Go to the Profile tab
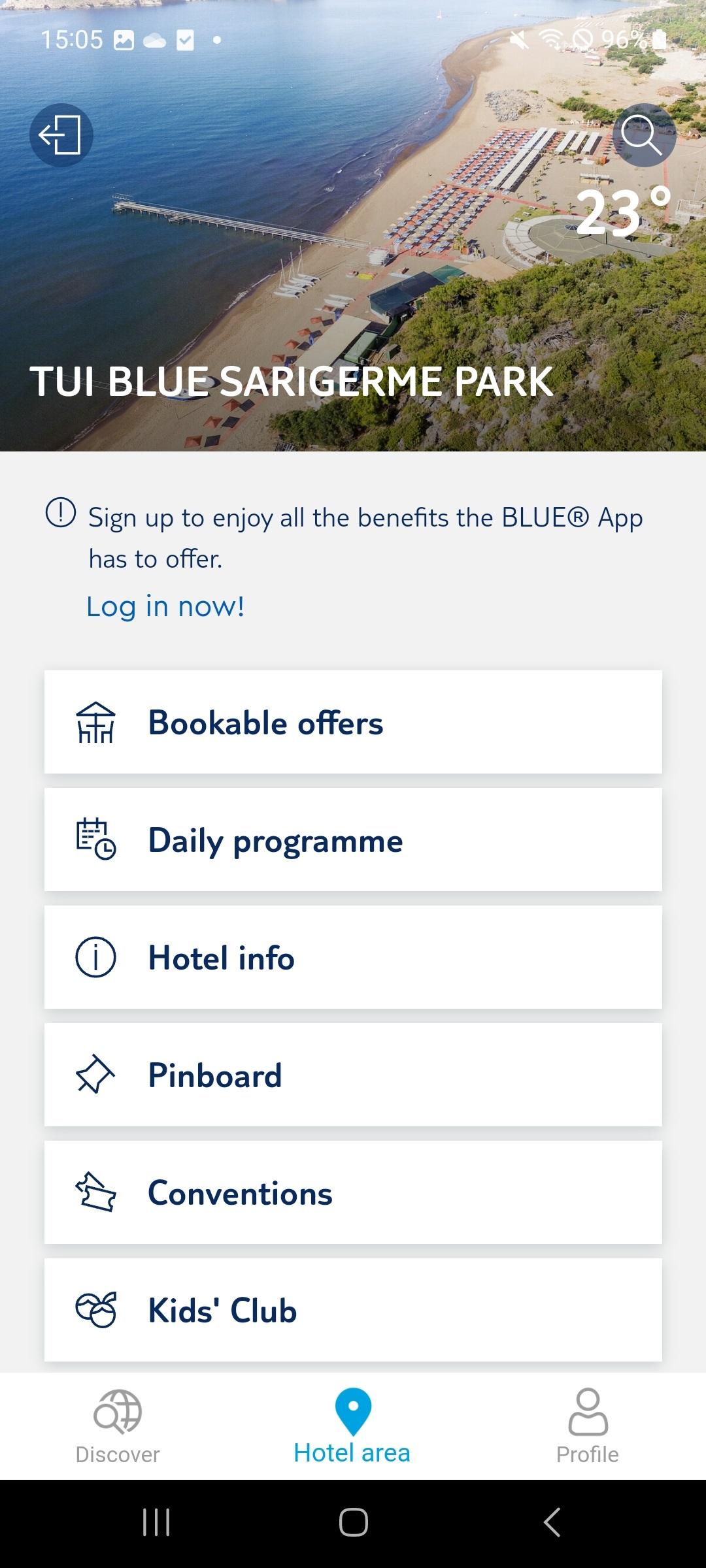The image size is (706, 1568). 587,1426
